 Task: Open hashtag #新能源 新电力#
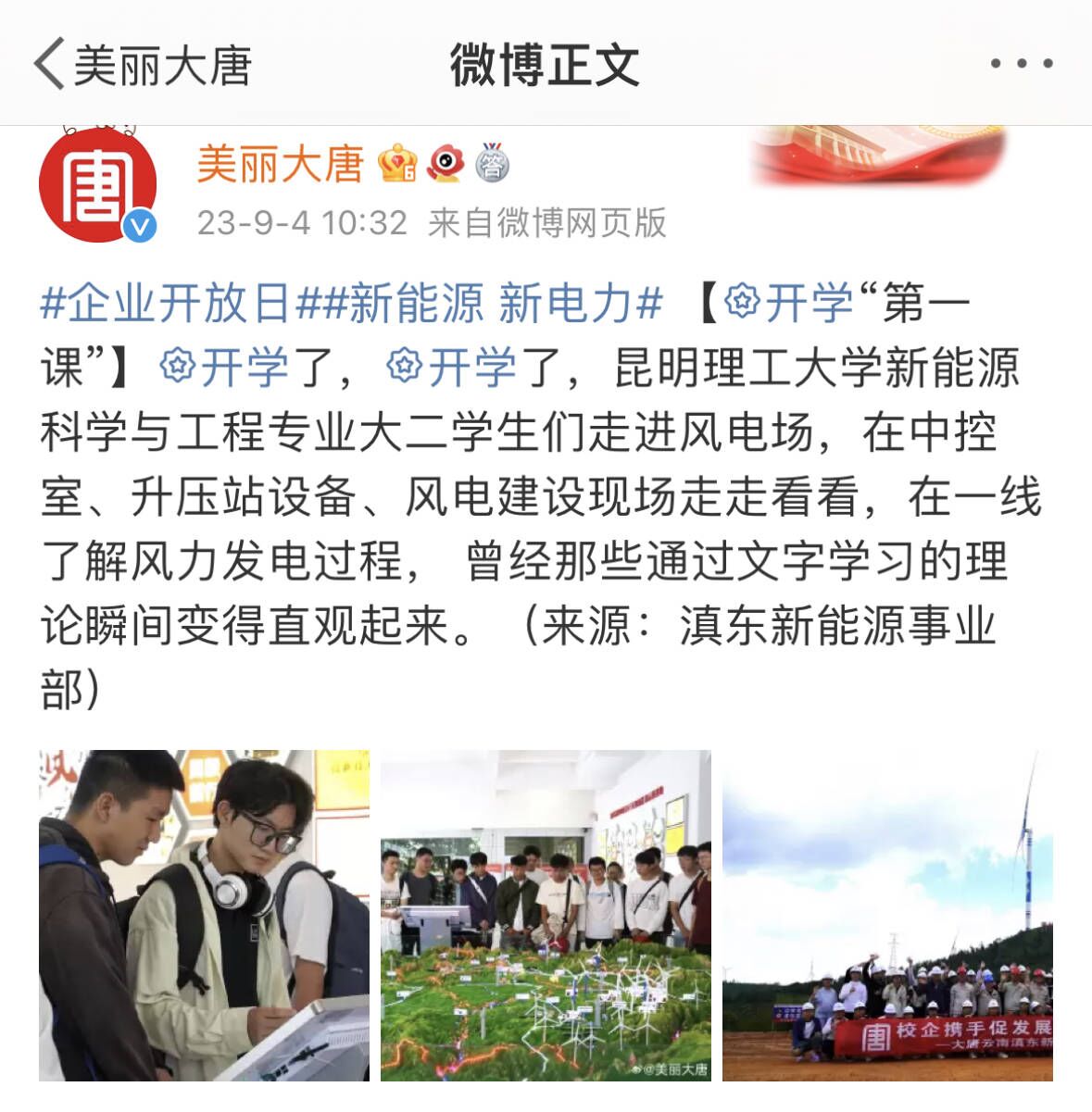click(491, 303)
